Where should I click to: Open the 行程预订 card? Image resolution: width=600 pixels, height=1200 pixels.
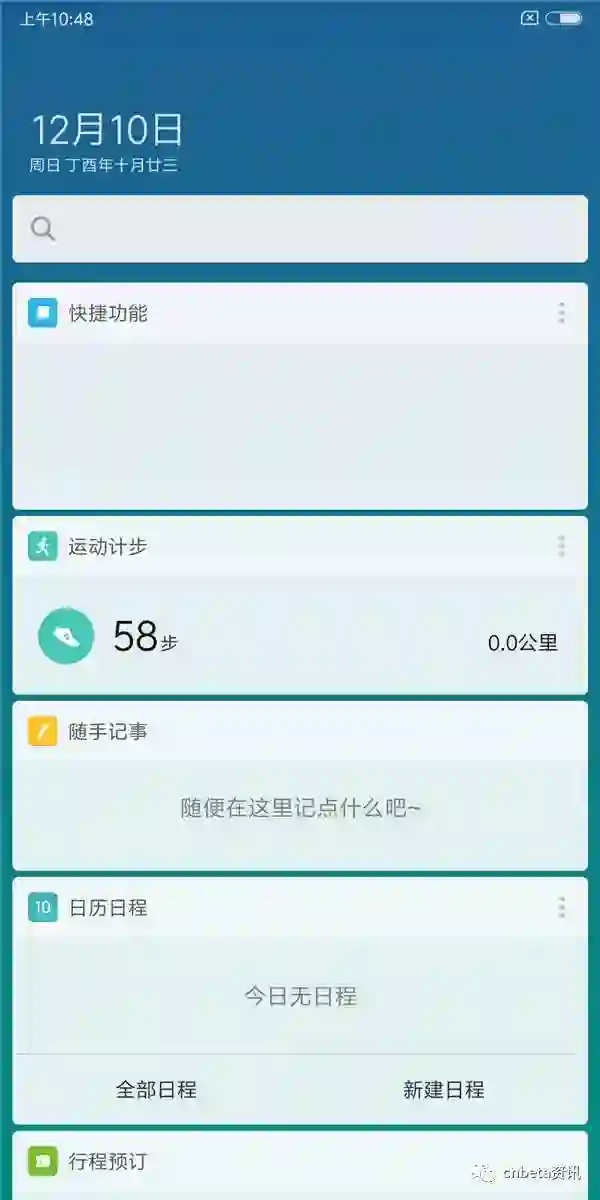coord(300,1163)
